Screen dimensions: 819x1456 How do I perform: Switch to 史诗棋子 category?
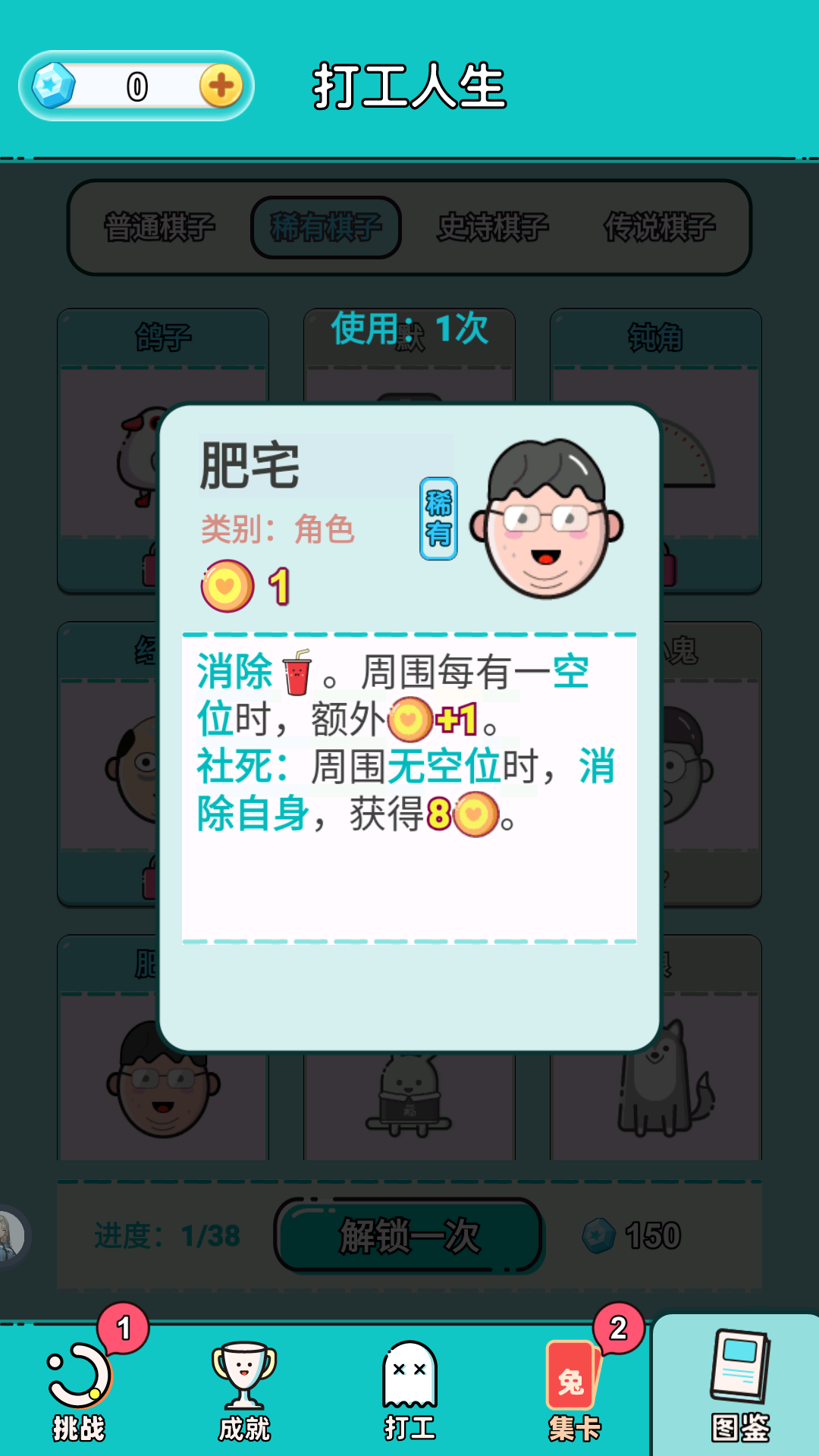(x=493, y=227)
